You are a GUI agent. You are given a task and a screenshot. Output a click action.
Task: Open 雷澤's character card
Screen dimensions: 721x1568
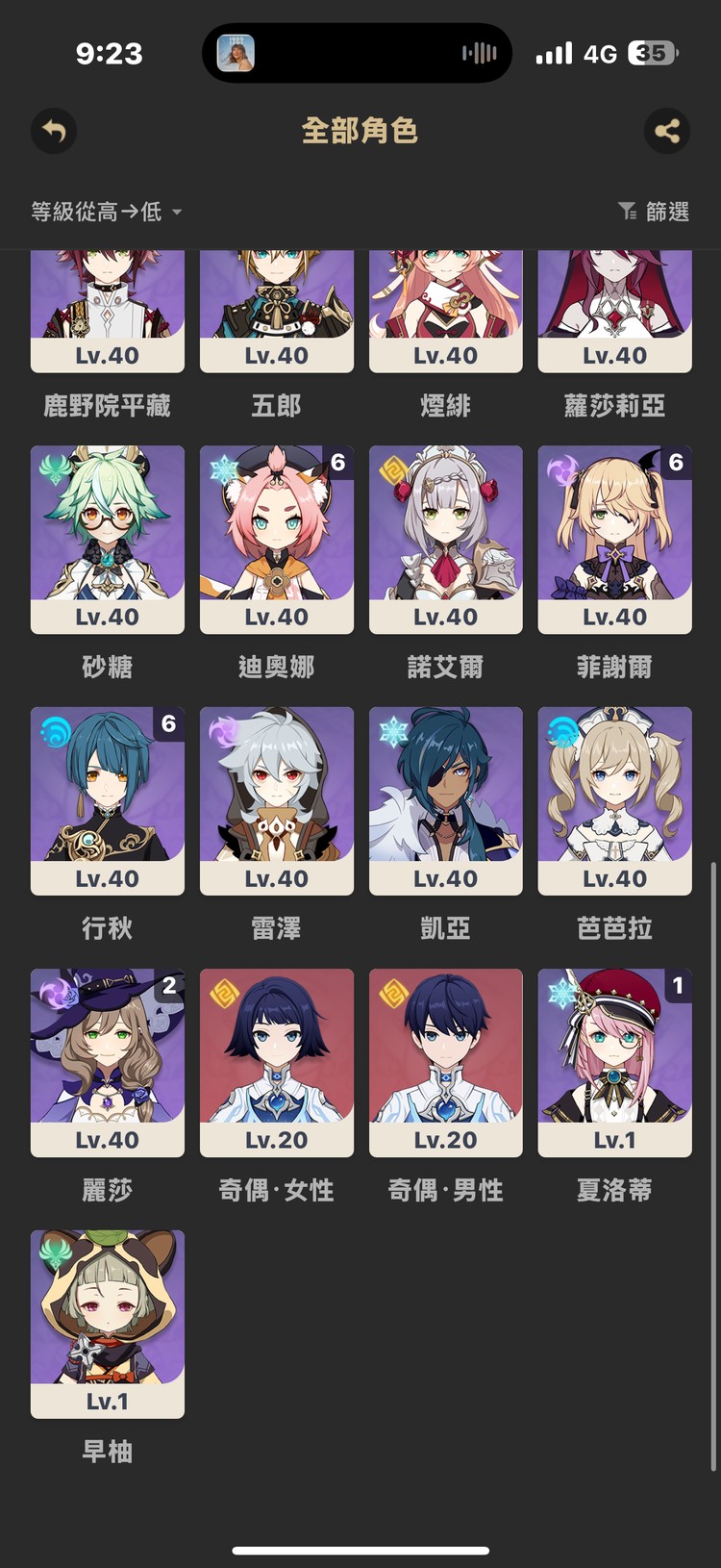click(276, 800)
